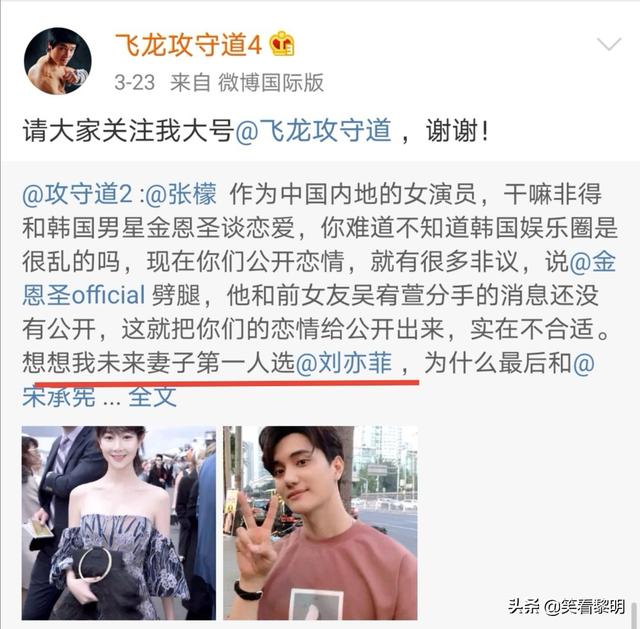The image size is (640, 629).
Task: Open the post options chevron menu
Action: (608, 45)
